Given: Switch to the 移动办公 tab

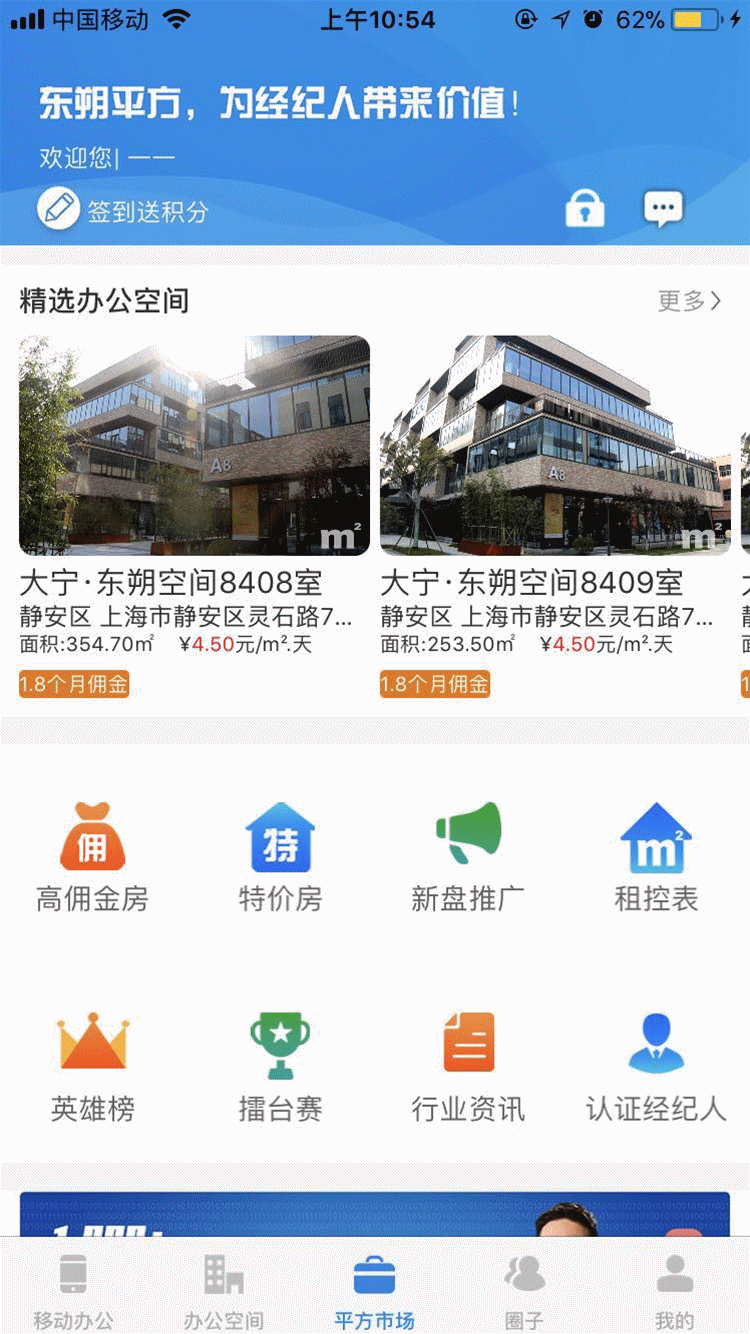Looking at the screenshot, I should pyautogui.click(x=74, y=1288).
